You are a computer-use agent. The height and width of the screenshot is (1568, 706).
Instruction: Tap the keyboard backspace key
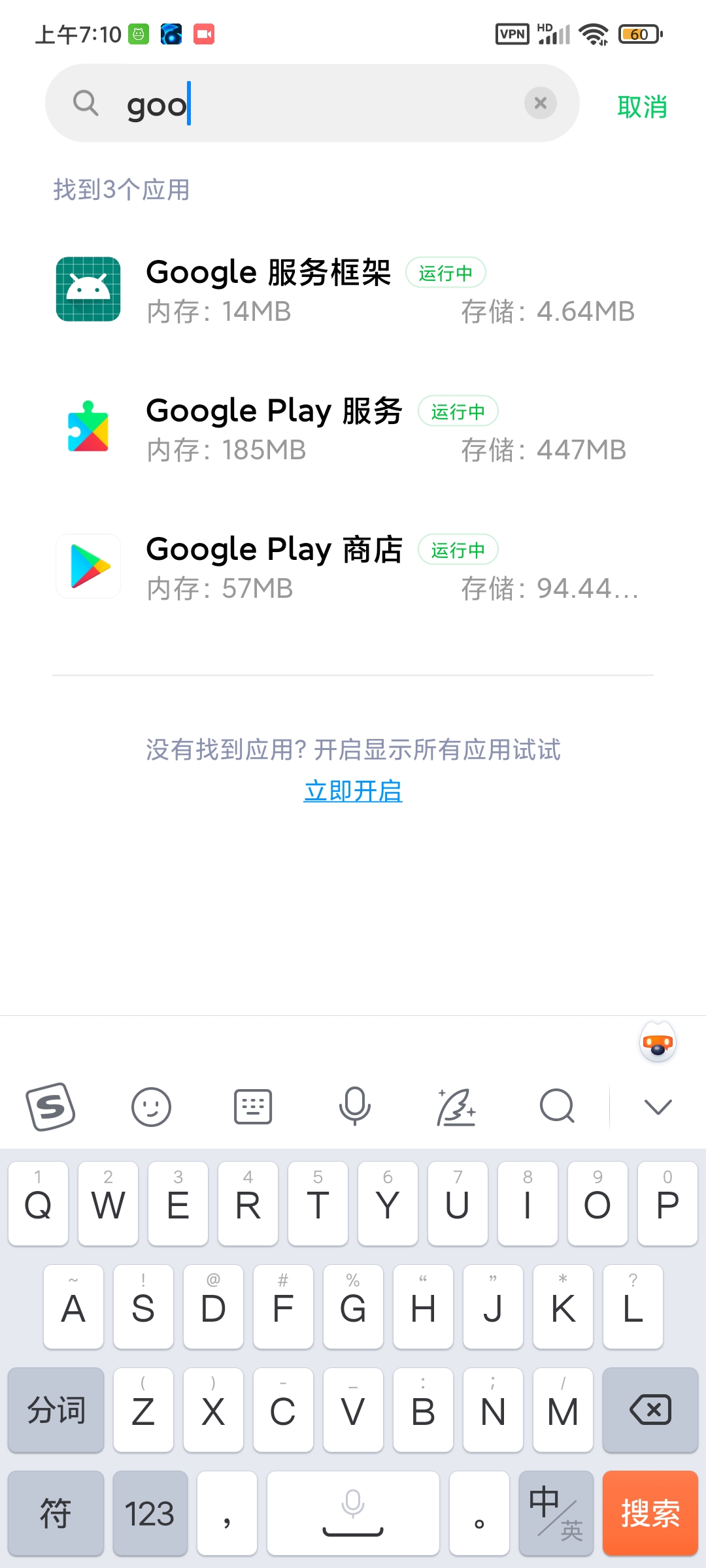pyautogui.click(x=650, y=1410)
